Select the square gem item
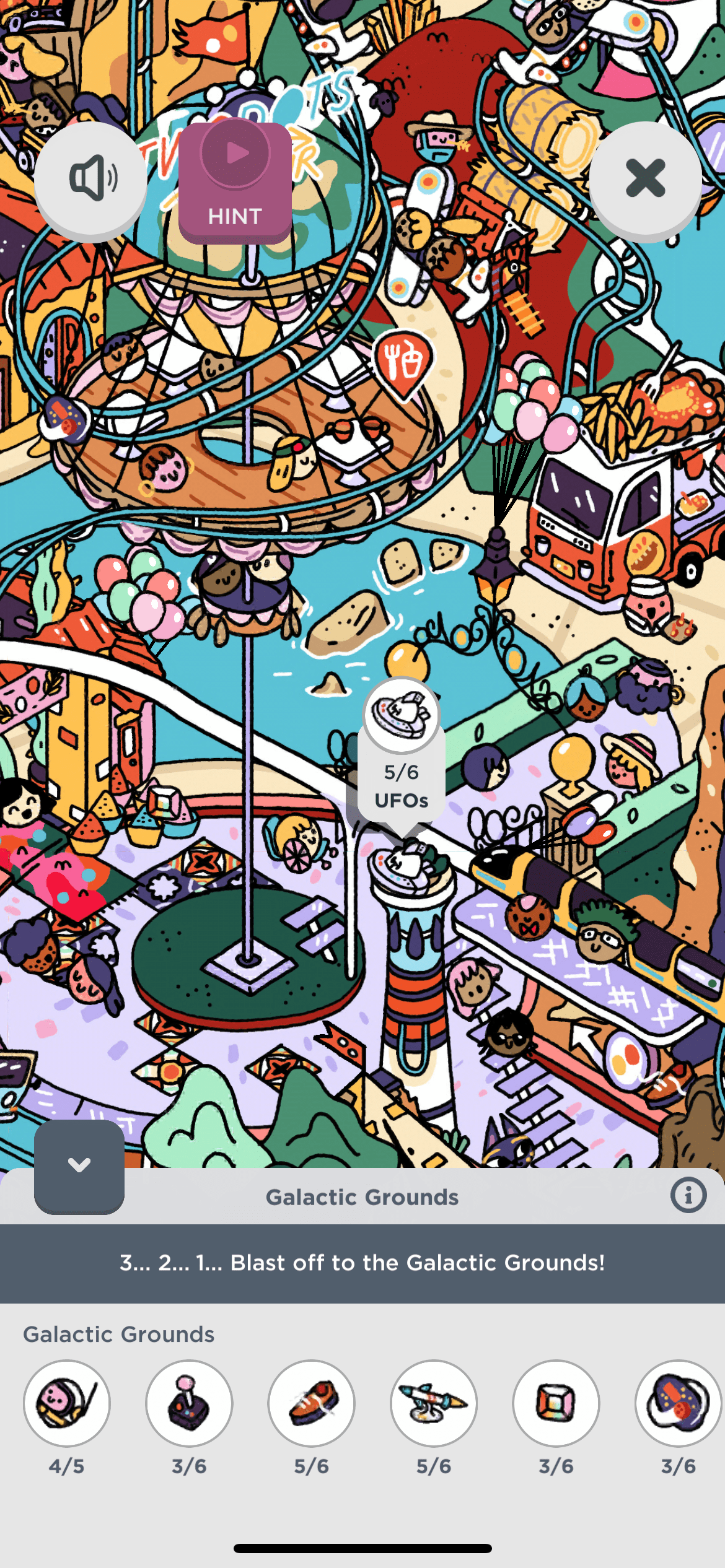The height and width of the screenshot is (1568, 725). click(556, 1403)
